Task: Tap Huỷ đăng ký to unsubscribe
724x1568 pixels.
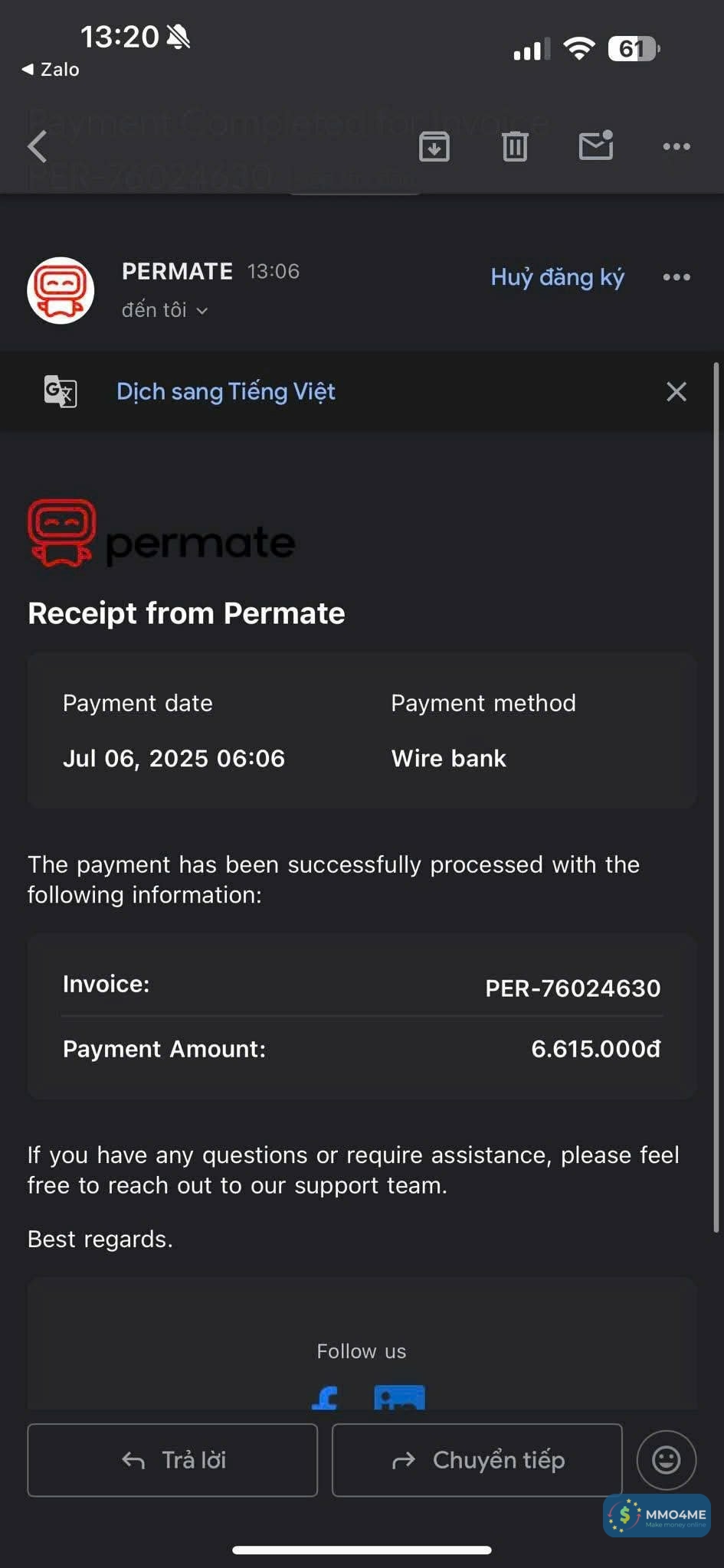Action: coord(557,277)
